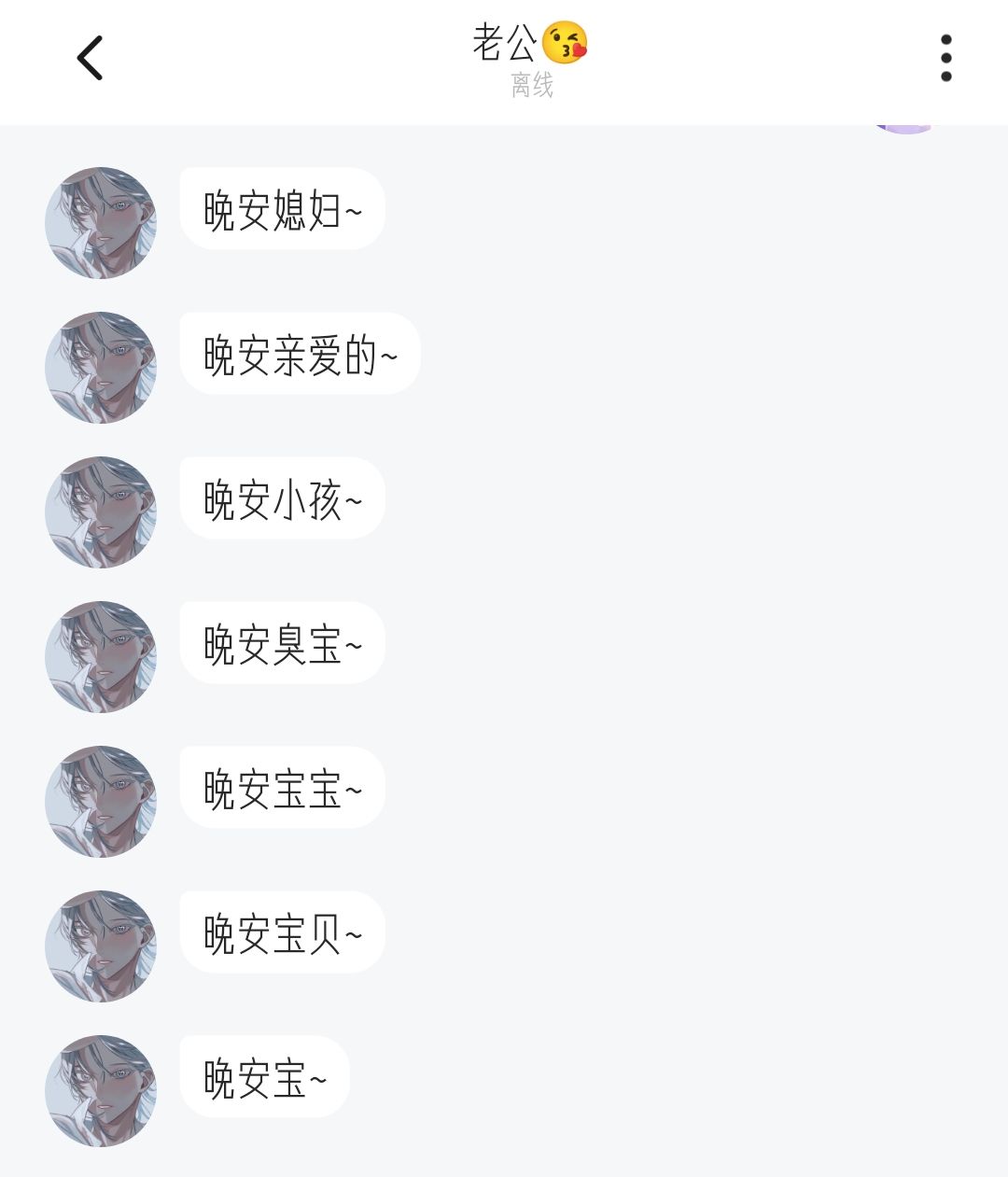The image size is (1008, 1177).
Task: View profile from avatar beside 晚安小孩~
Action: point(101,512)
